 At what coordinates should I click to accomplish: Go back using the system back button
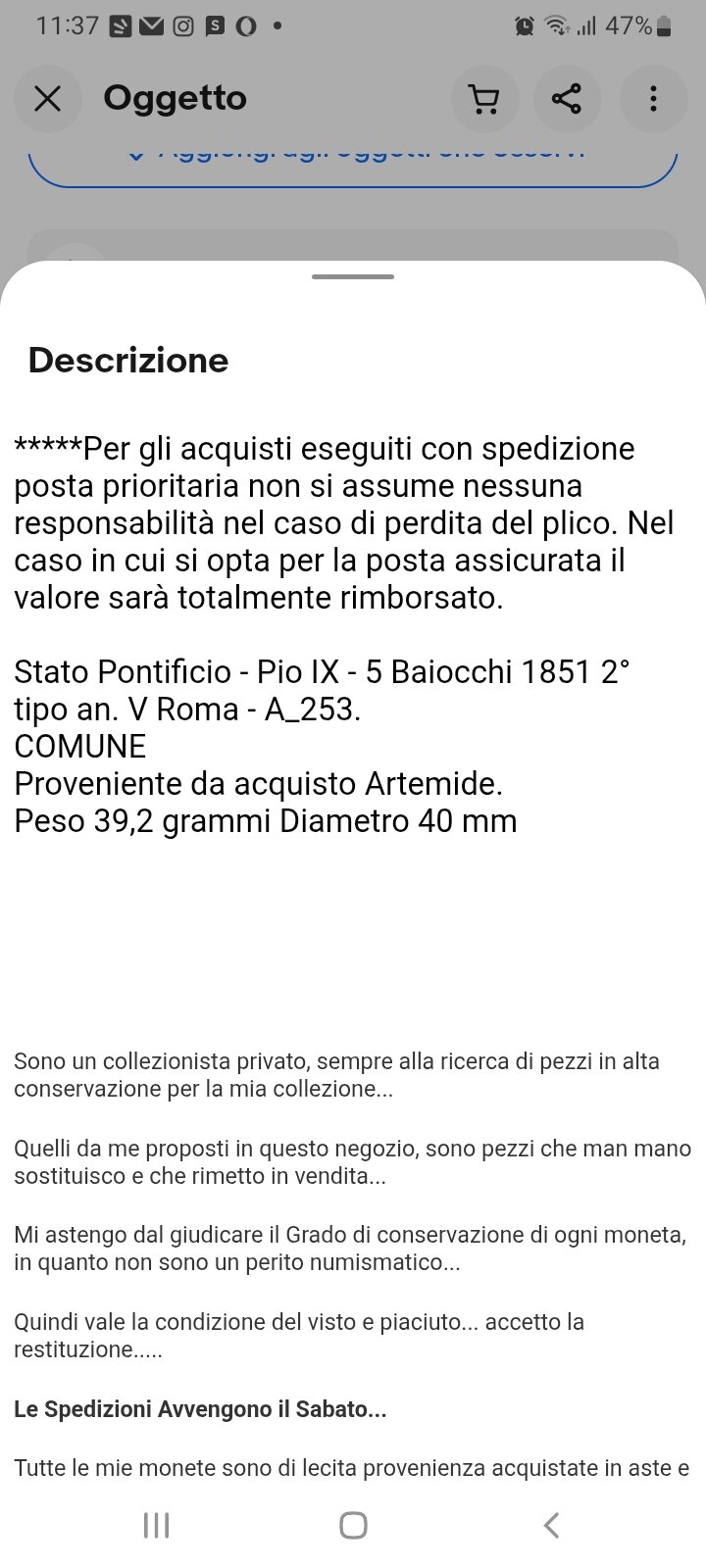[x=551, y=1525]
